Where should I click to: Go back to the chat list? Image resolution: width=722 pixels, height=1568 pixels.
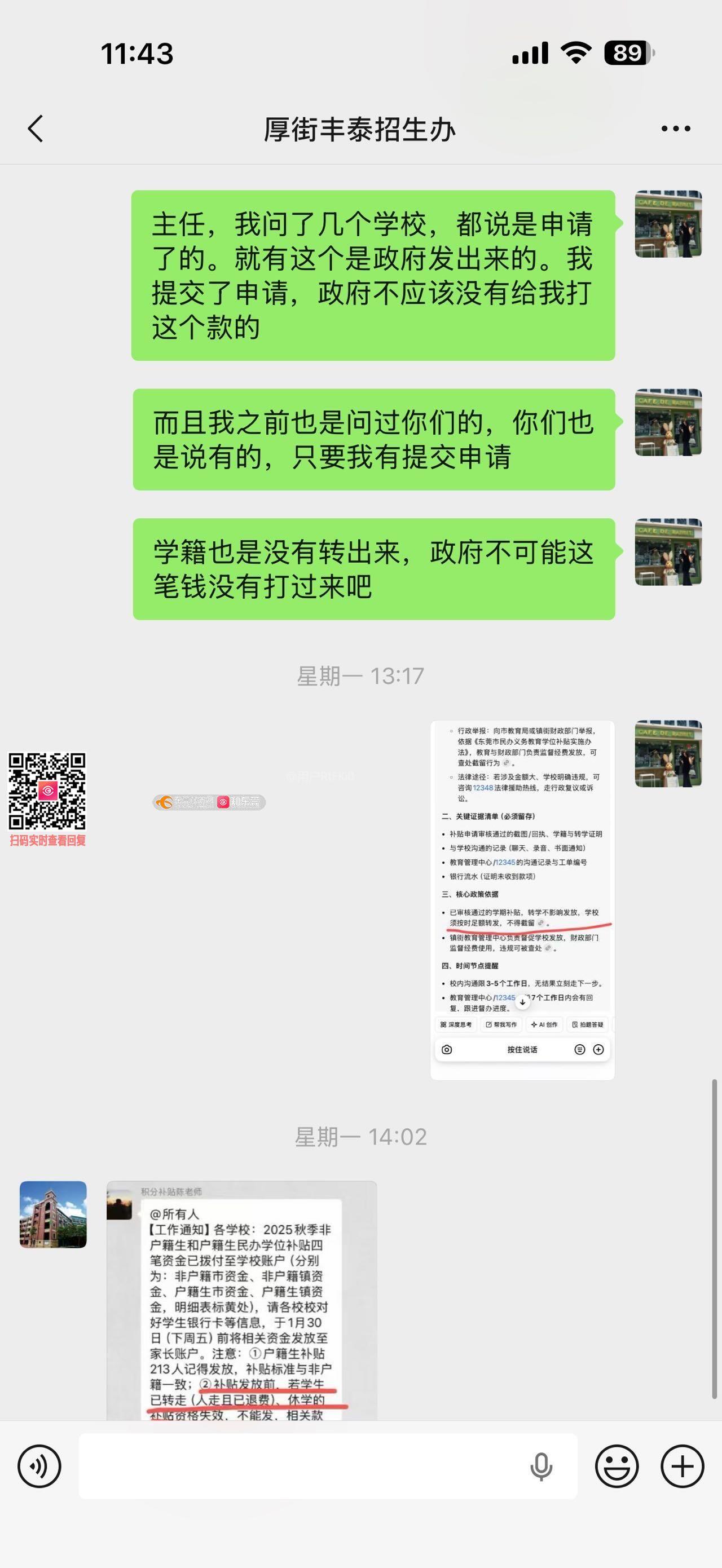[36, 129]
